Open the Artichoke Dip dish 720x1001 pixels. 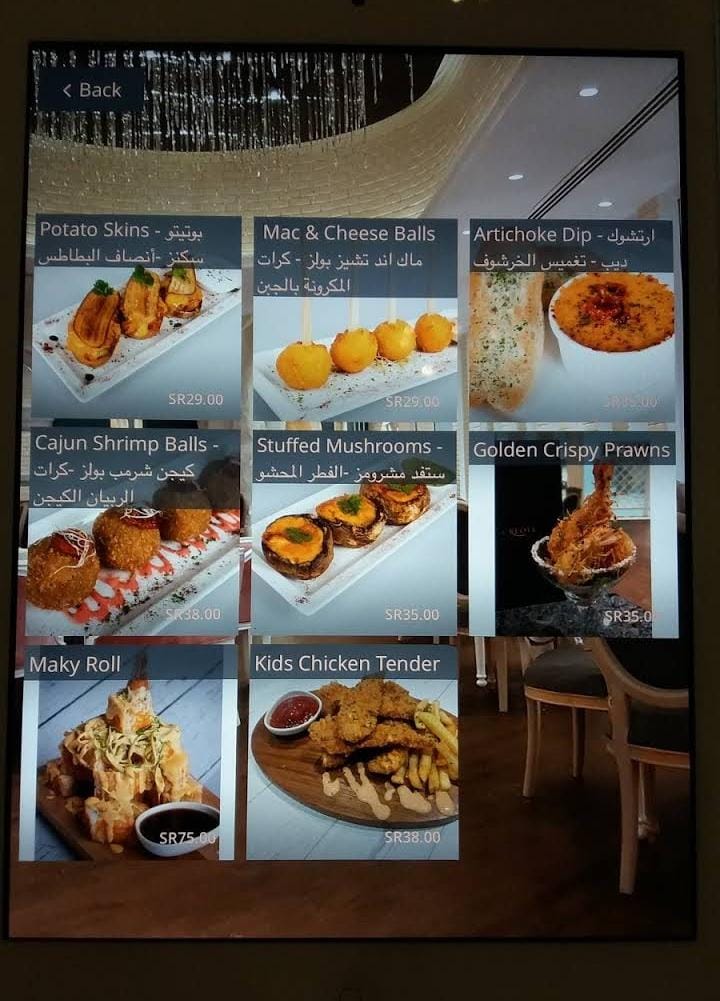point(571,320)
